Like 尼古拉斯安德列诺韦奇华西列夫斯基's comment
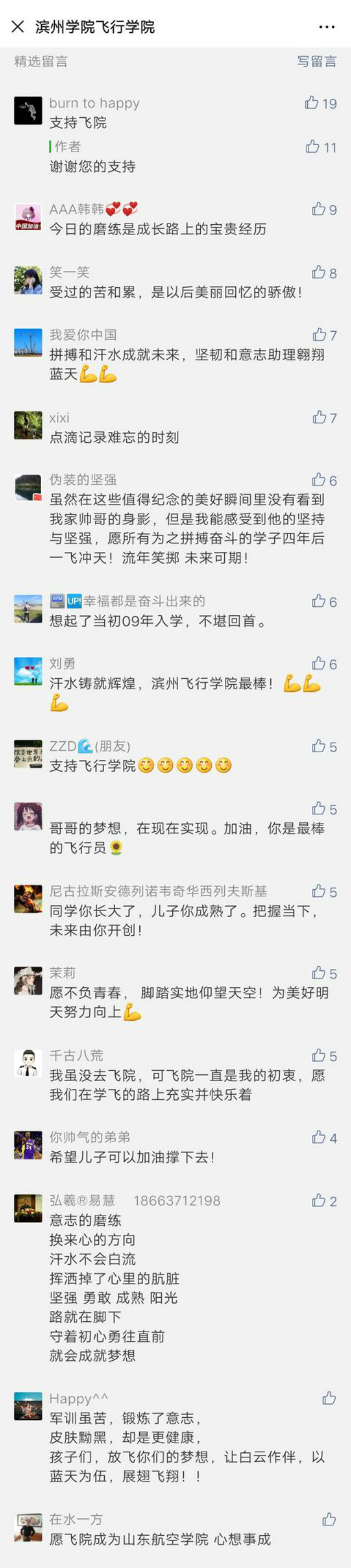The height and width of the screenshot is (1568, 351). [x=319, y=891]
